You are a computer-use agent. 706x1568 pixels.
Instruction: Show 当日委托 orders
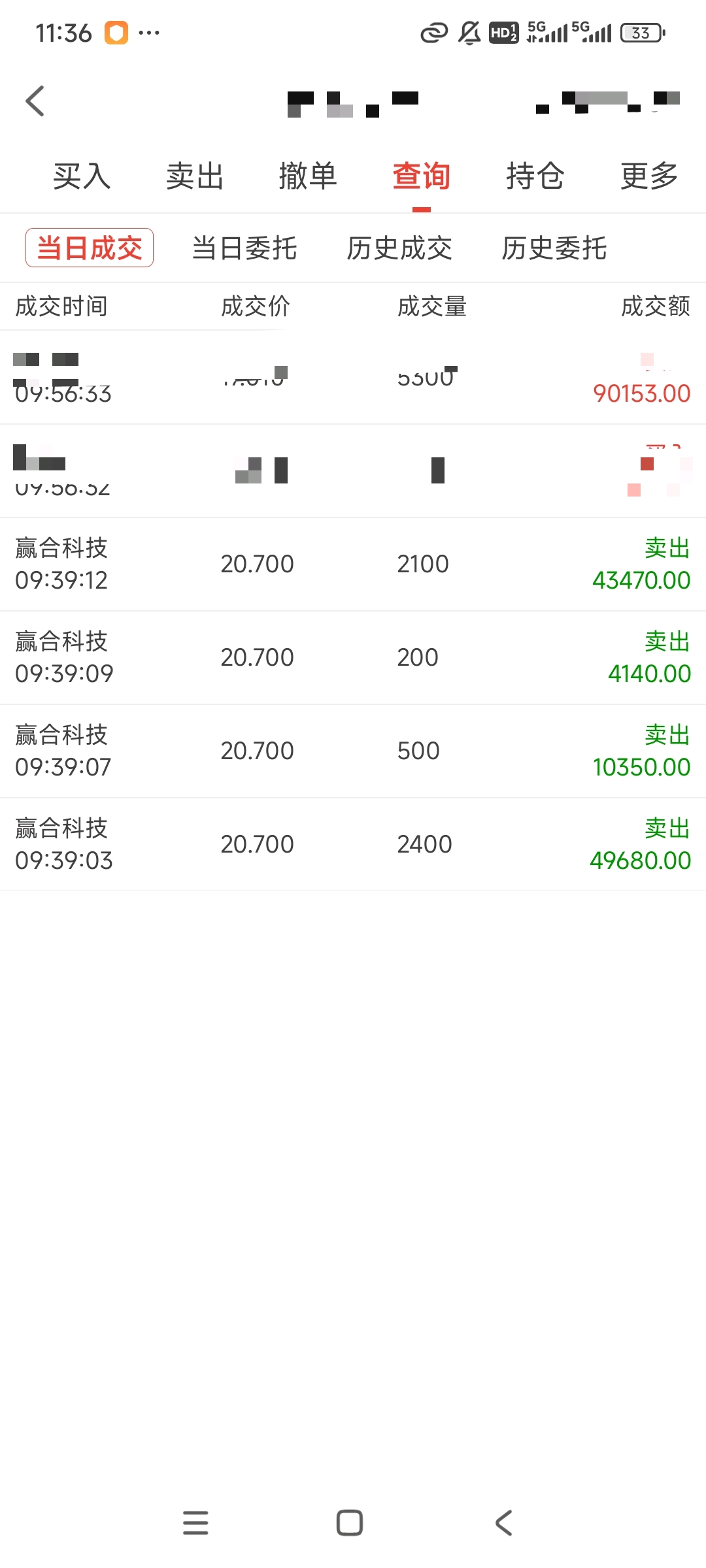pyautogui.click(x=244, y=248)
